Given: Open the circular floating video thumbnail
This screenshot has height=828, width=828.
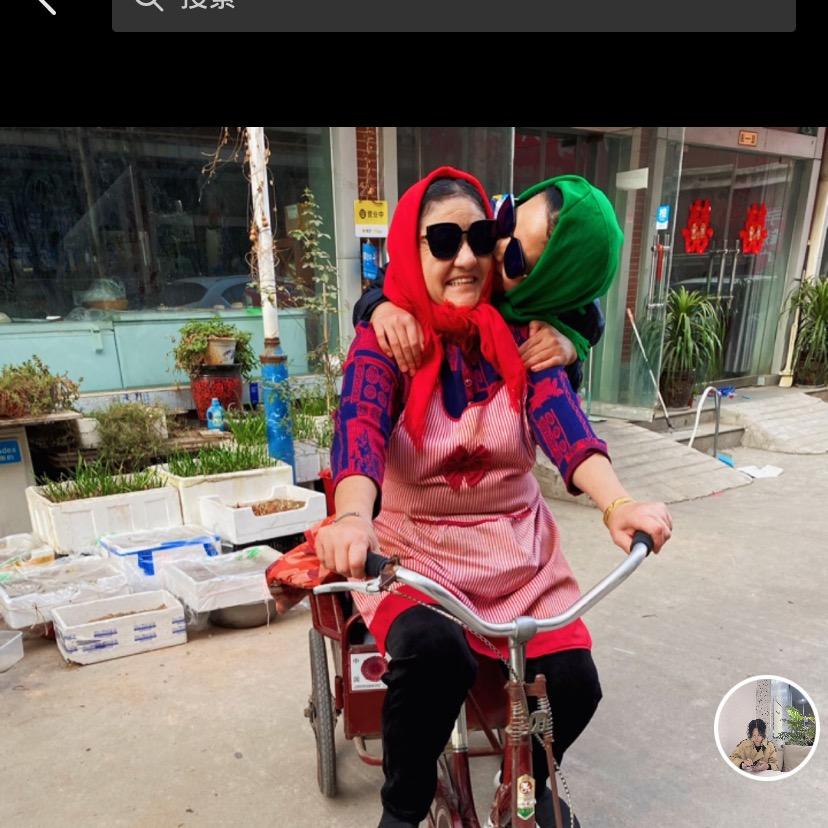Looking at the screenshot, I should tap(767, 728).
